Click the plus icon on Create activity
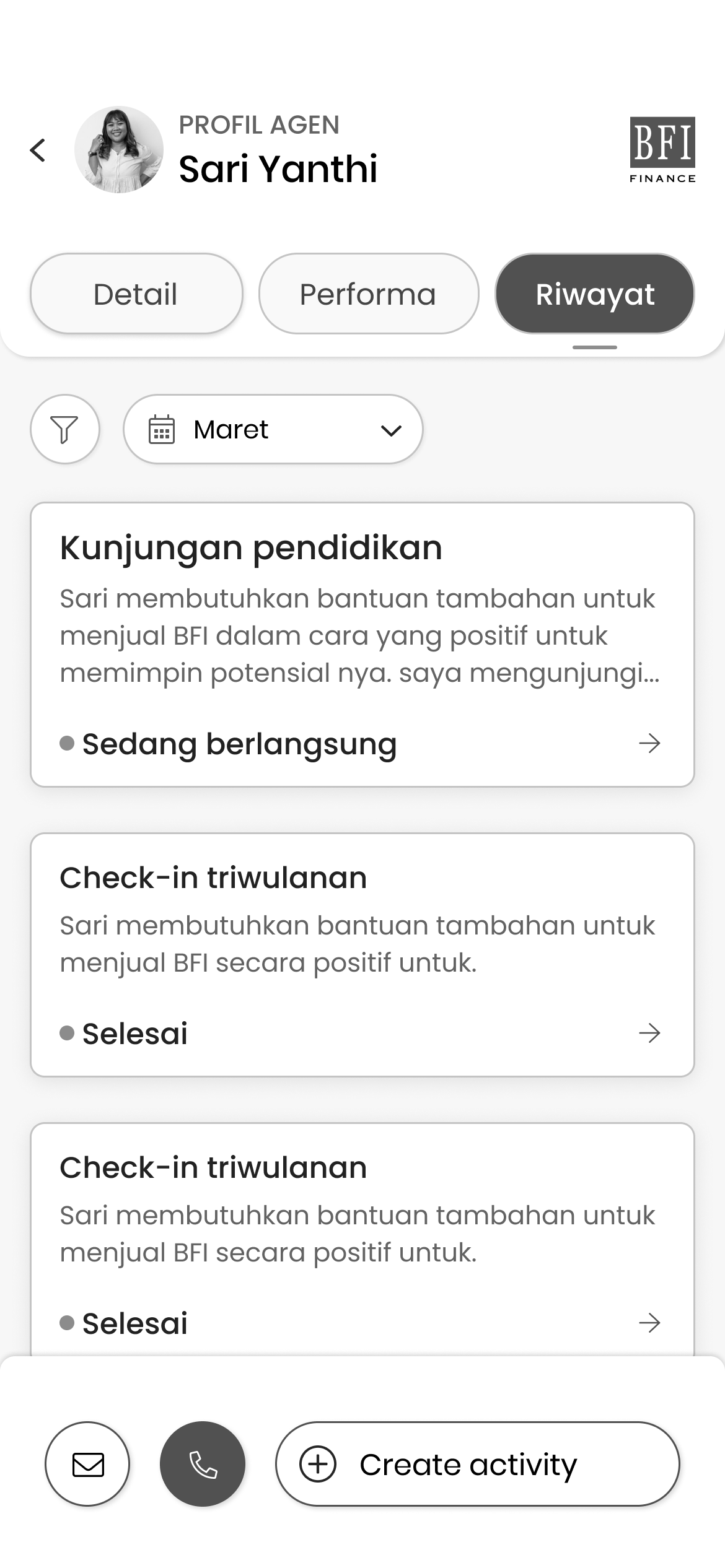Image resolution: width=725 pixels, height=1568 pixels. tap(318, 1464)
